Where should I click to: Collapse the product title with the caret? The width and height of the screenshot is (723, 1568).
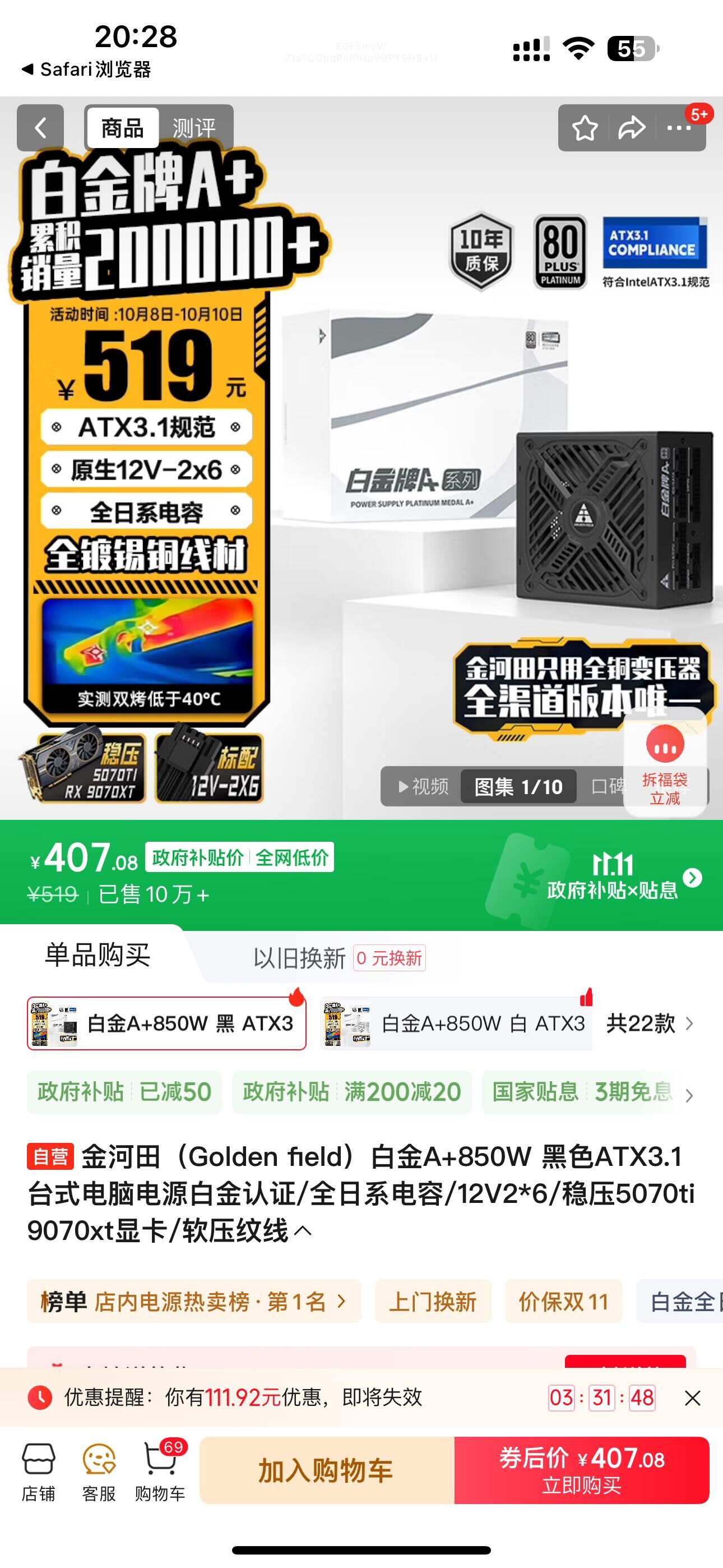pyautogui.click(x=303, y=1232)
